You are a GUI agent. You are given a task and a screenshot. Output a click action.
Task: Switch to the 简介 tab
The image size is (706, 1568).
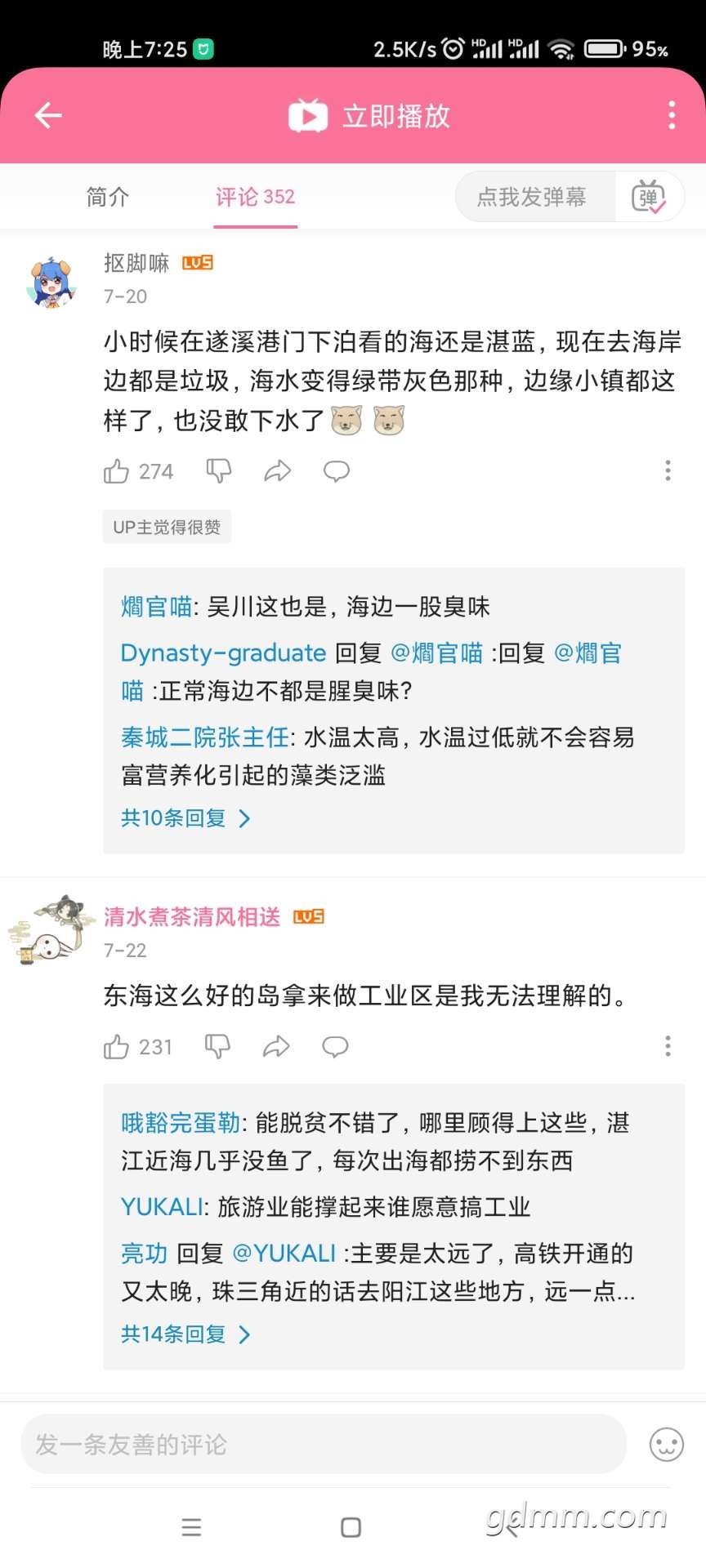point(108,197)
